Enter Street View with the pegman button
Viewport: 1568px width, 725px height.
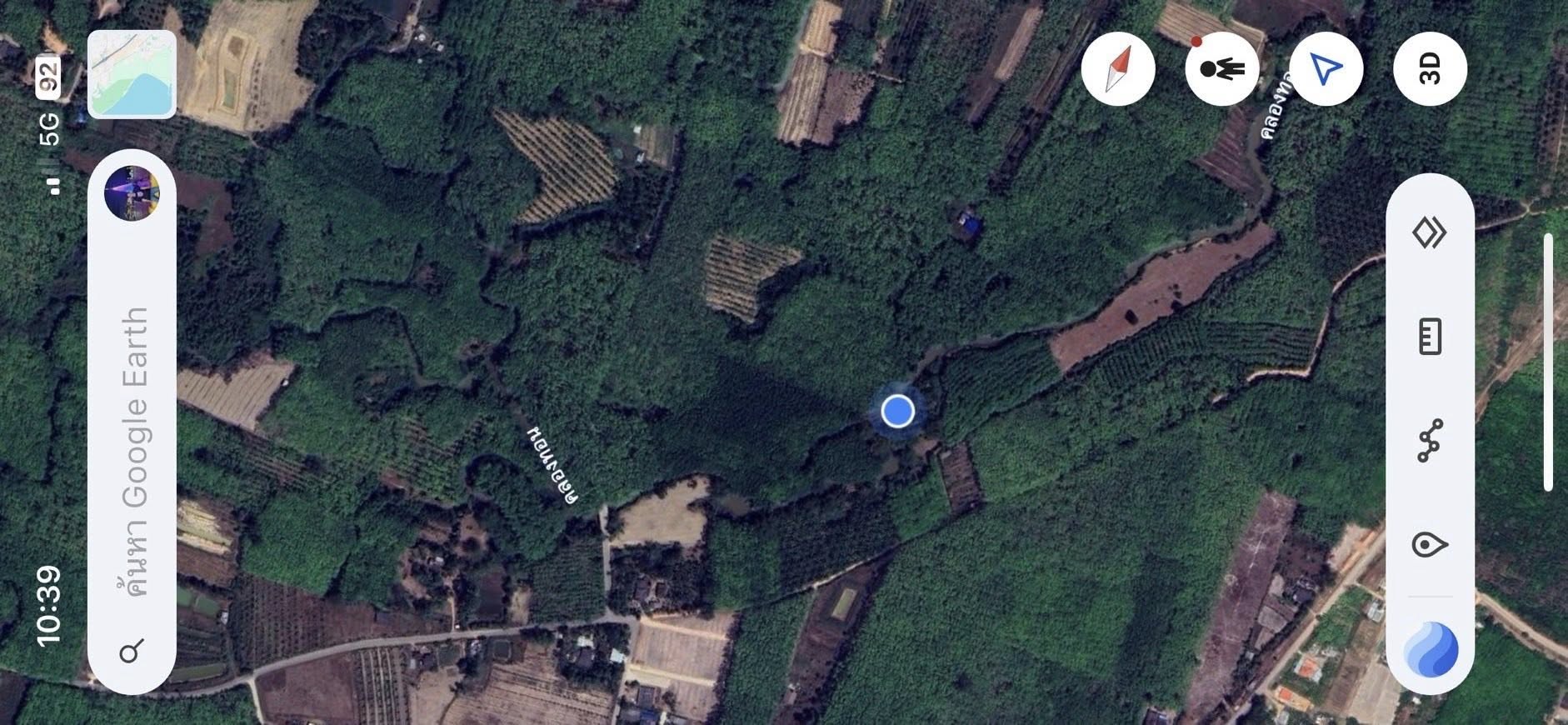click(1221, 68)
